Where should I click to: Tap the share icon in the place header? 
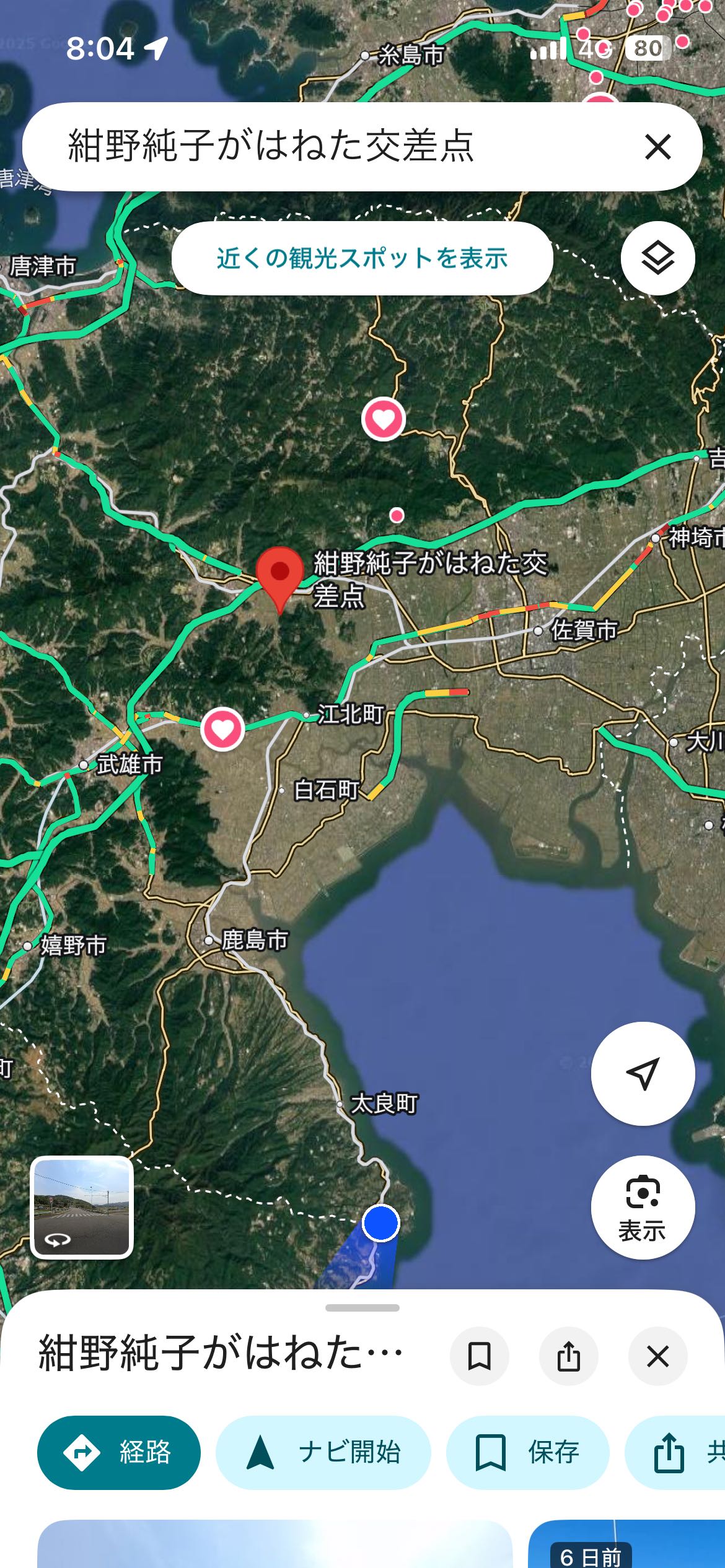[568, 1356]
